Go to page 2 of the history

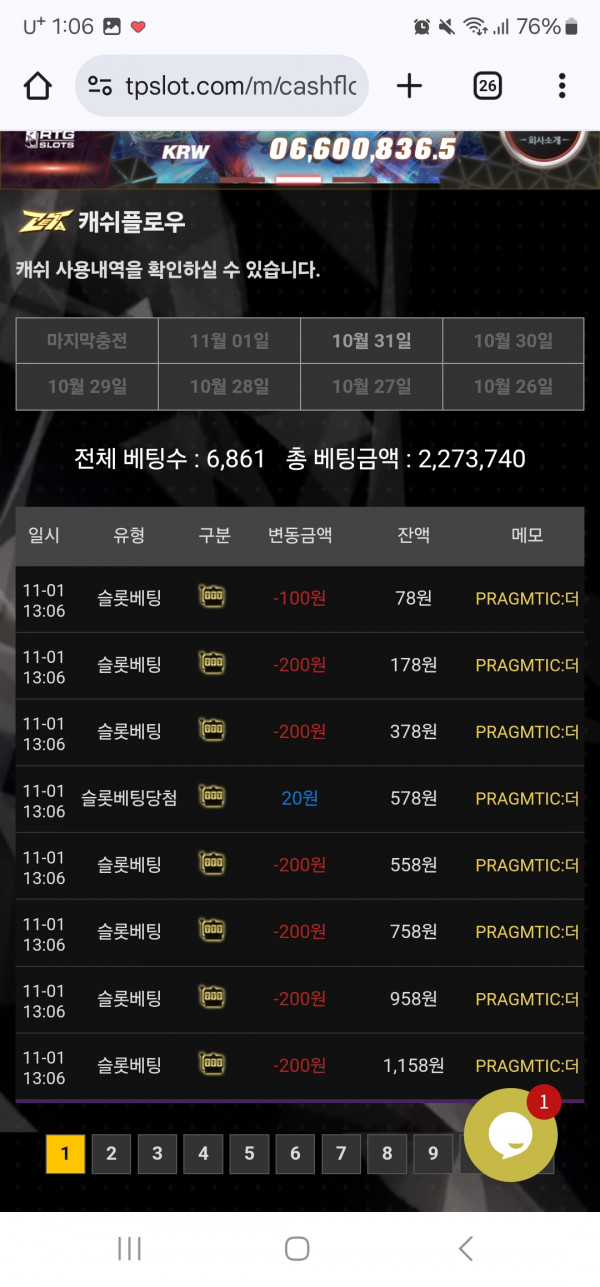[111, 1154]
